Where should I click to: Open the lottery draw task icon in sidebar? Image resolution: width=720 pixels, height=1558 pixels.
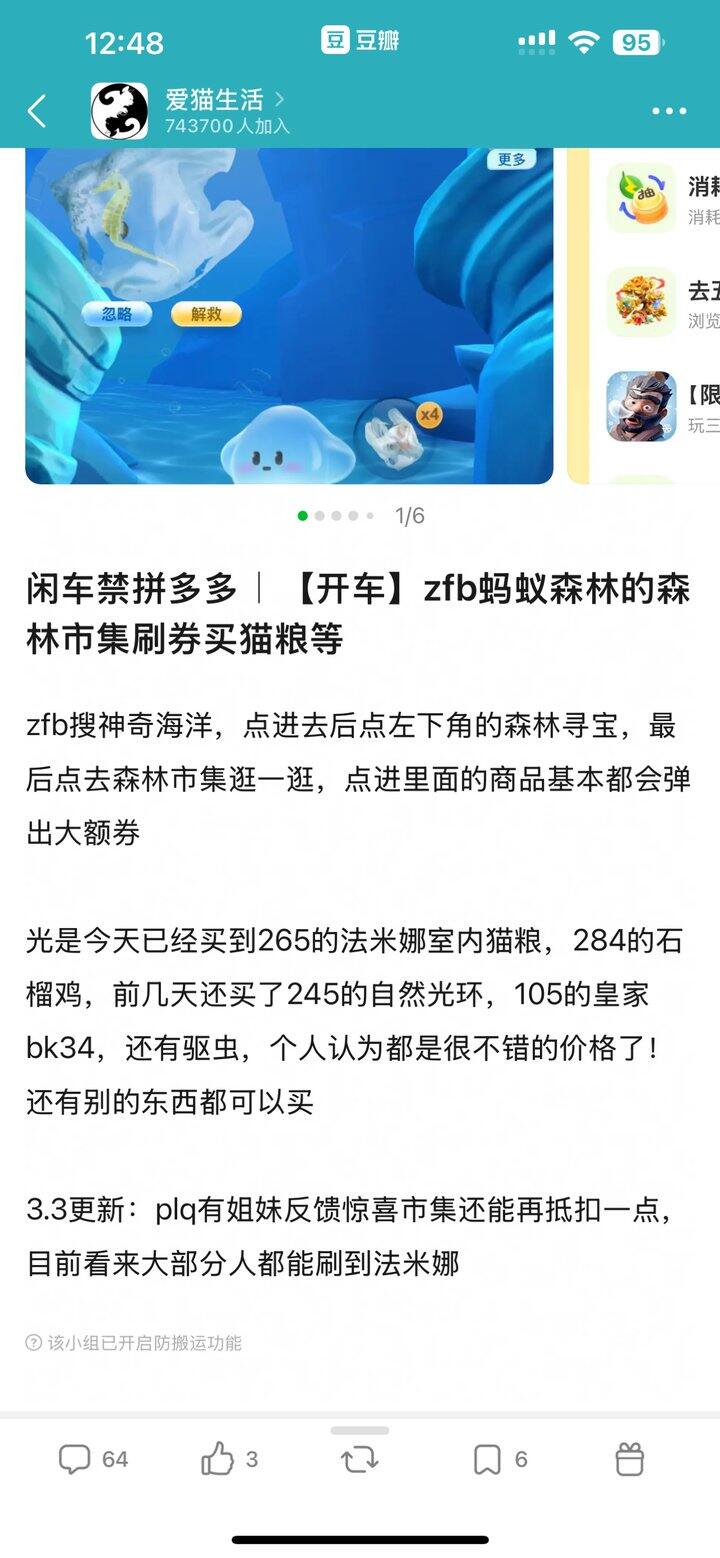coord(640,198)
